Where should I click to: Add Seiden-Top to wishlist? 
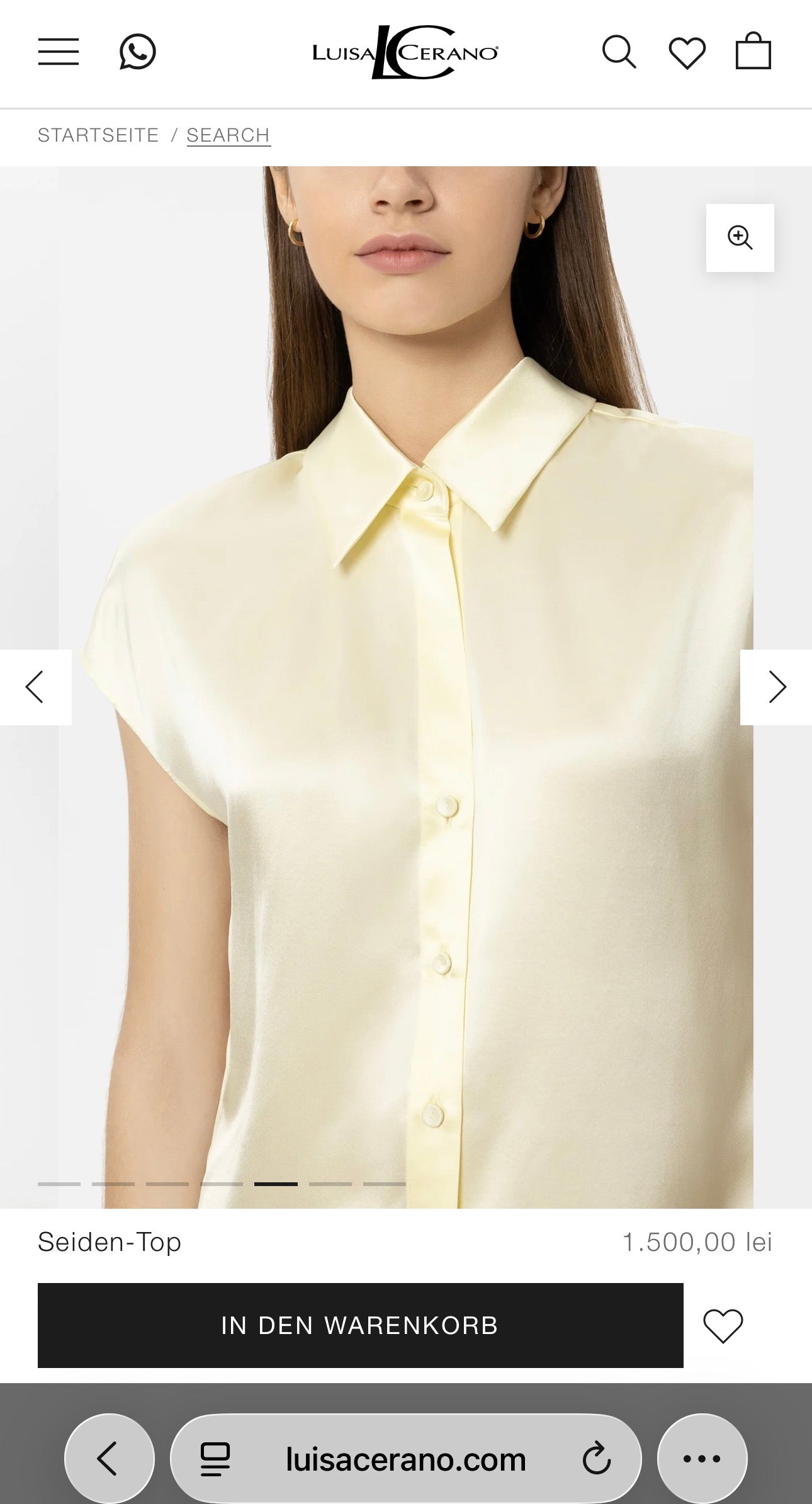(x=723, y=1325)
